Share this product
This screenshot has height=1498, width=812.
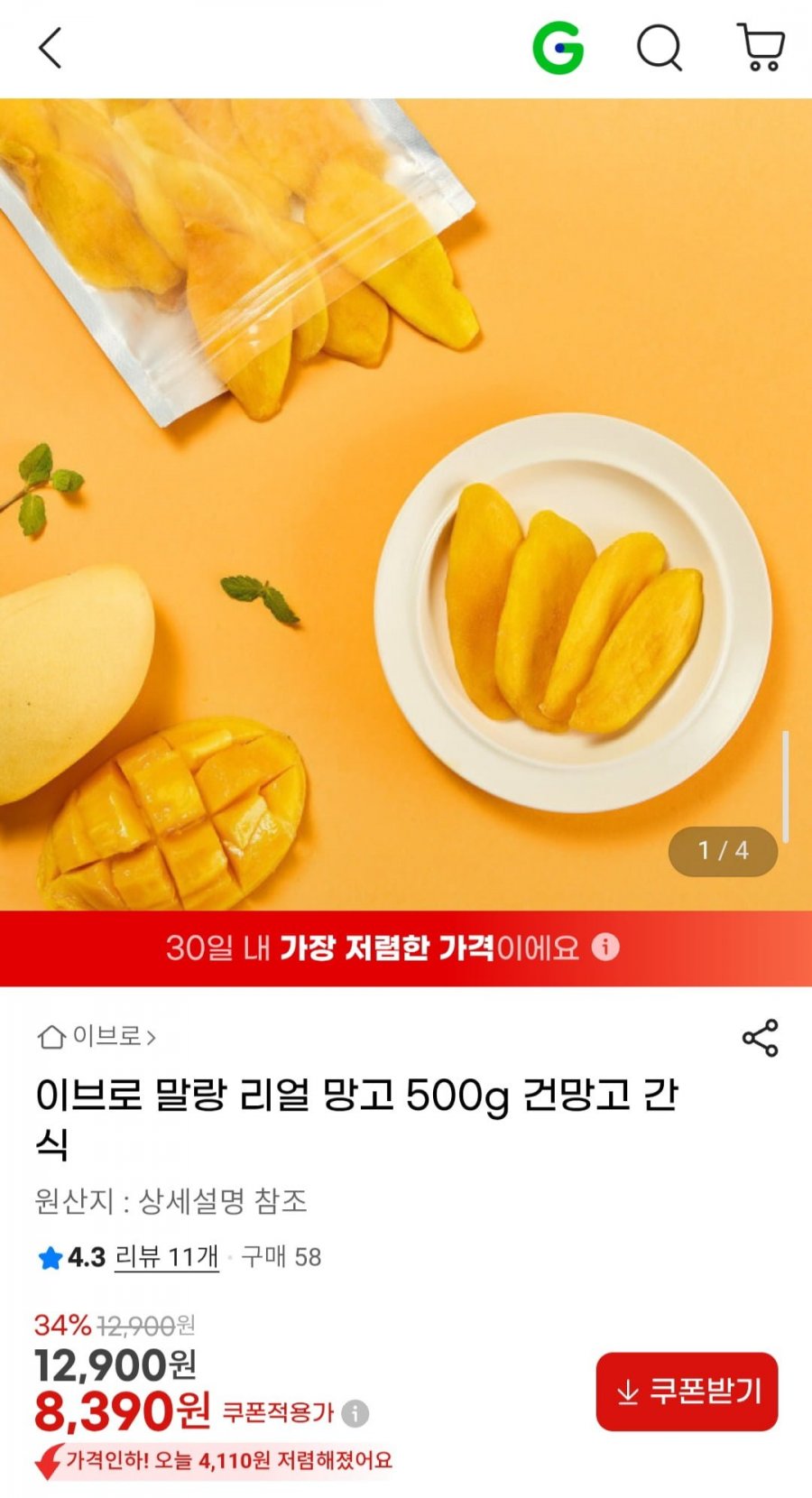[x=760, y=1039]
